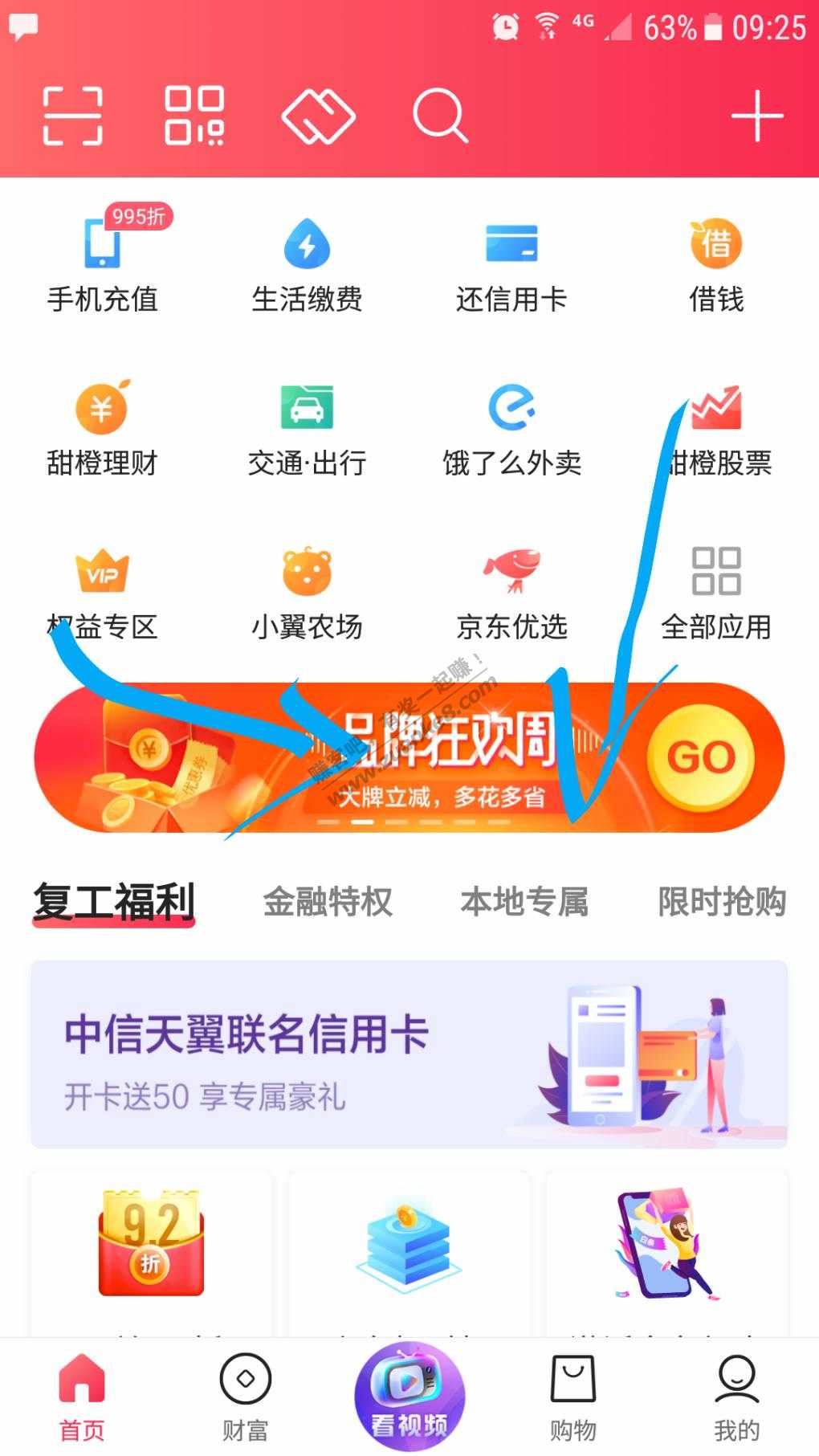Launch 小翼农场 farm game

[307, 594]
